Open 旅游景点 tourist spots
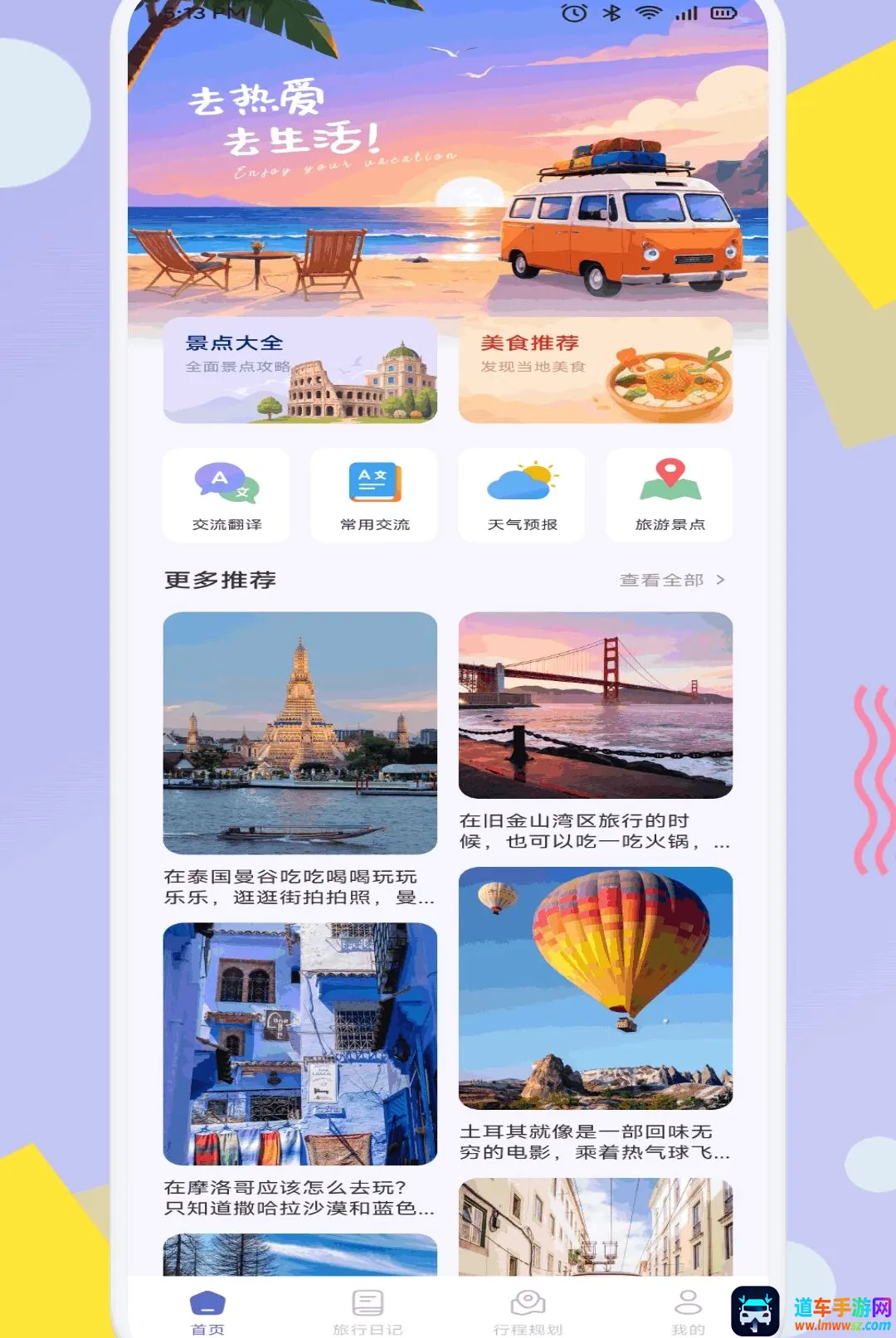The image size is (896, 1338). (x=670, y=495)
